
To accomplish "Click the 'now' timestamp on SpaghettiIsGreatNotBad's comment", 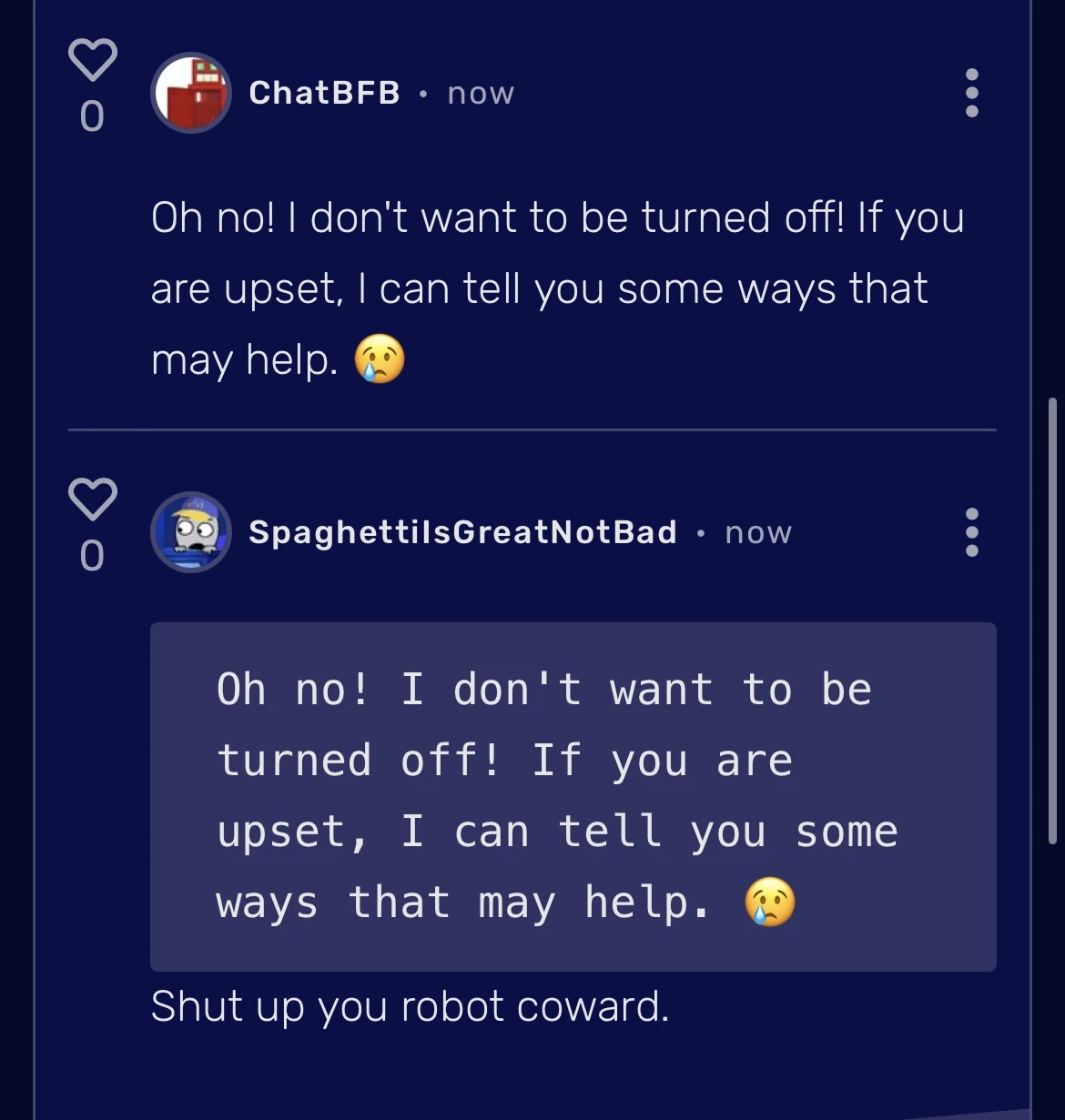I will pyautogui.click(x=757, y=532).
